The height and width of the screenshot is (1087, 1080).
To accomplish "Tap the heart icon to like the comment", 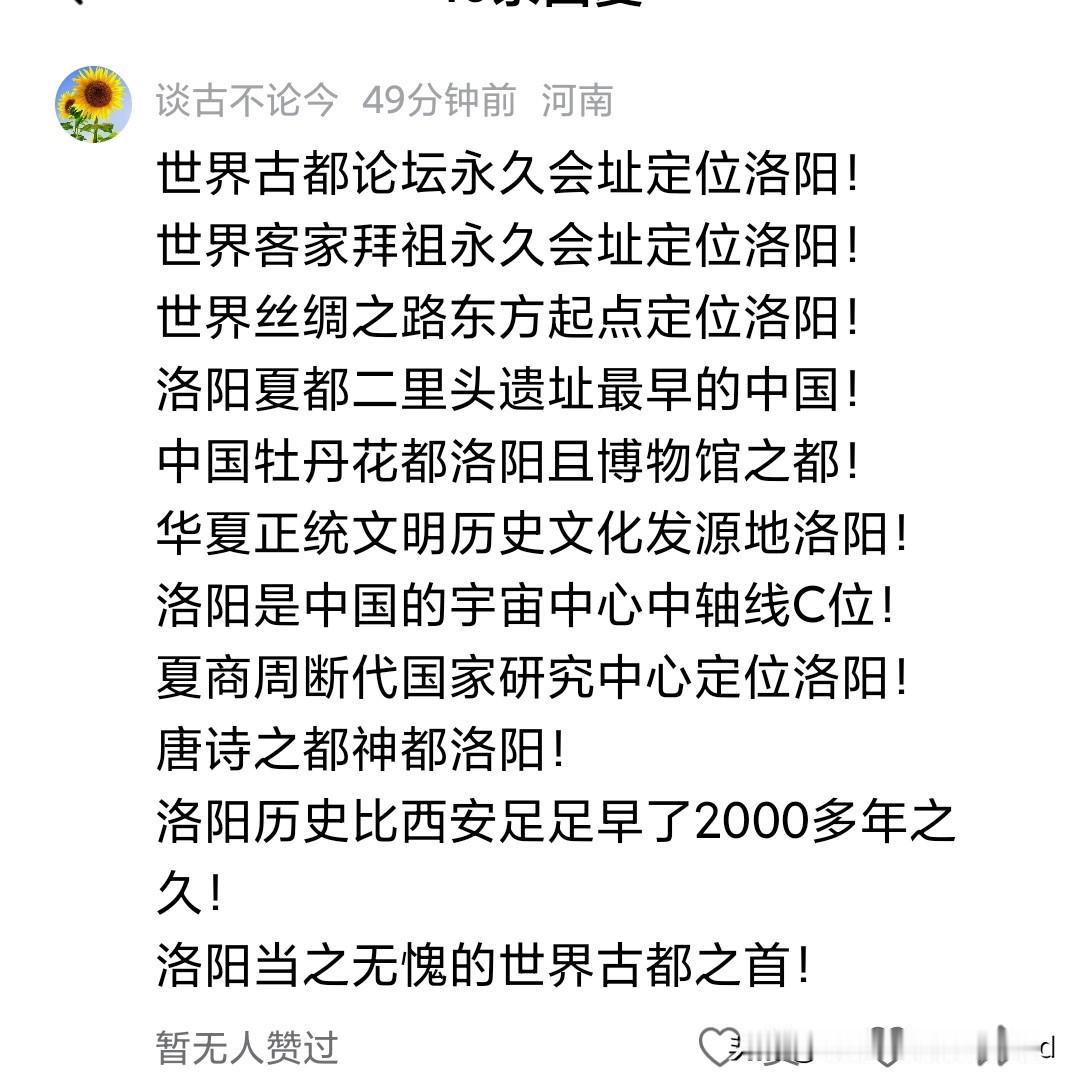I will pos(718,1045).
